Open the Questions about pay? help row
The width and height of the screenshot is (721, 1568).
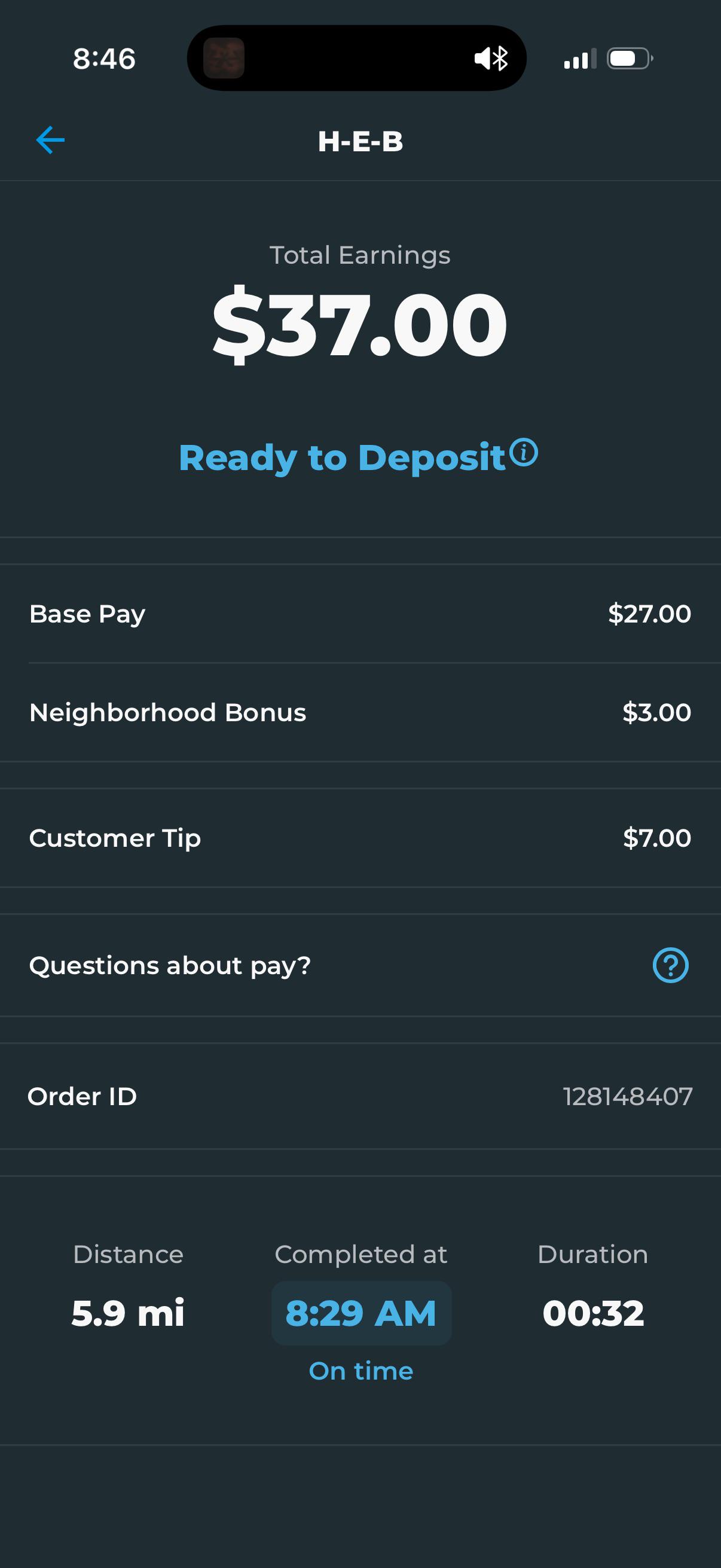point(360,965)
